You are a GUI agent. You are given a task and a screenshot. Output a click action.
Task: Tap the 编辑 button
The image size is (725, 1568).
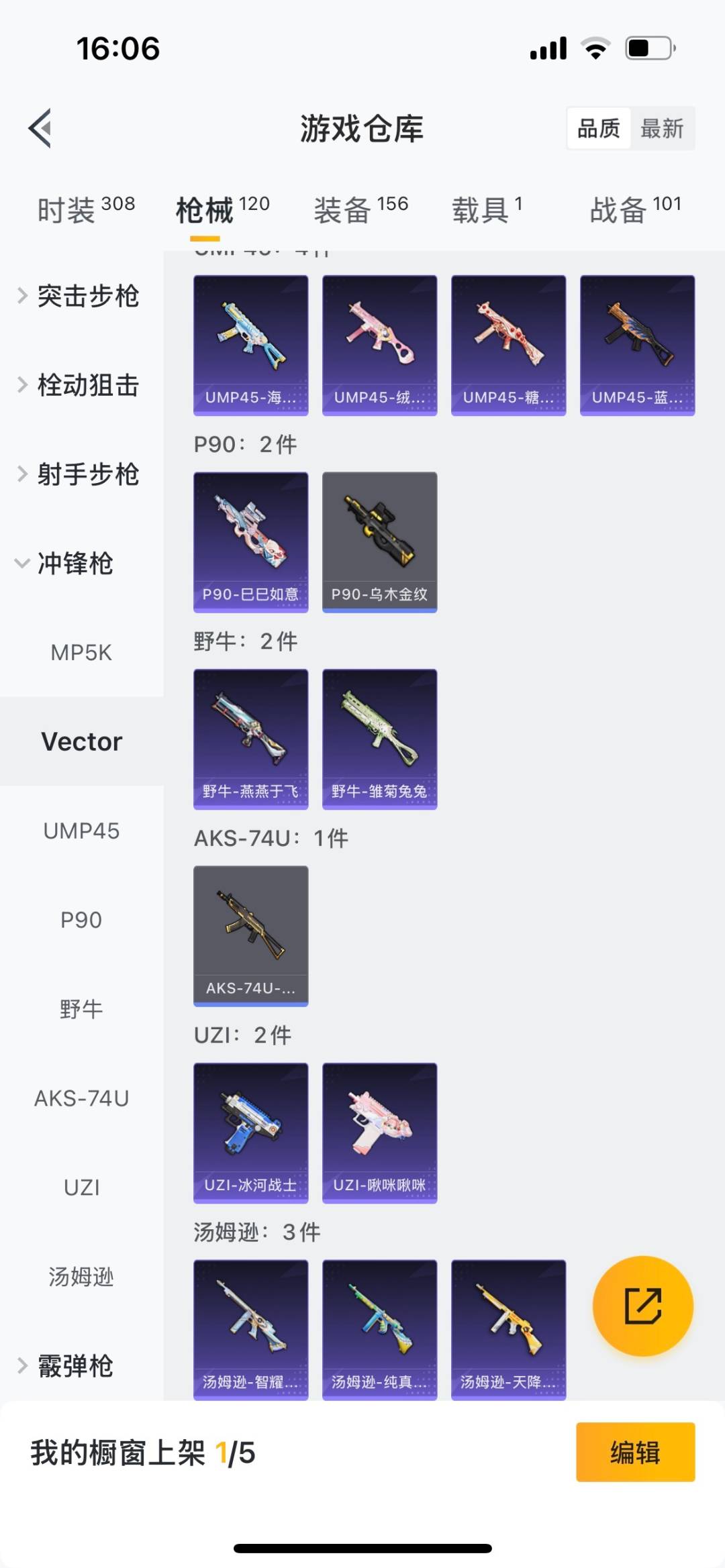click(635, 1452)
